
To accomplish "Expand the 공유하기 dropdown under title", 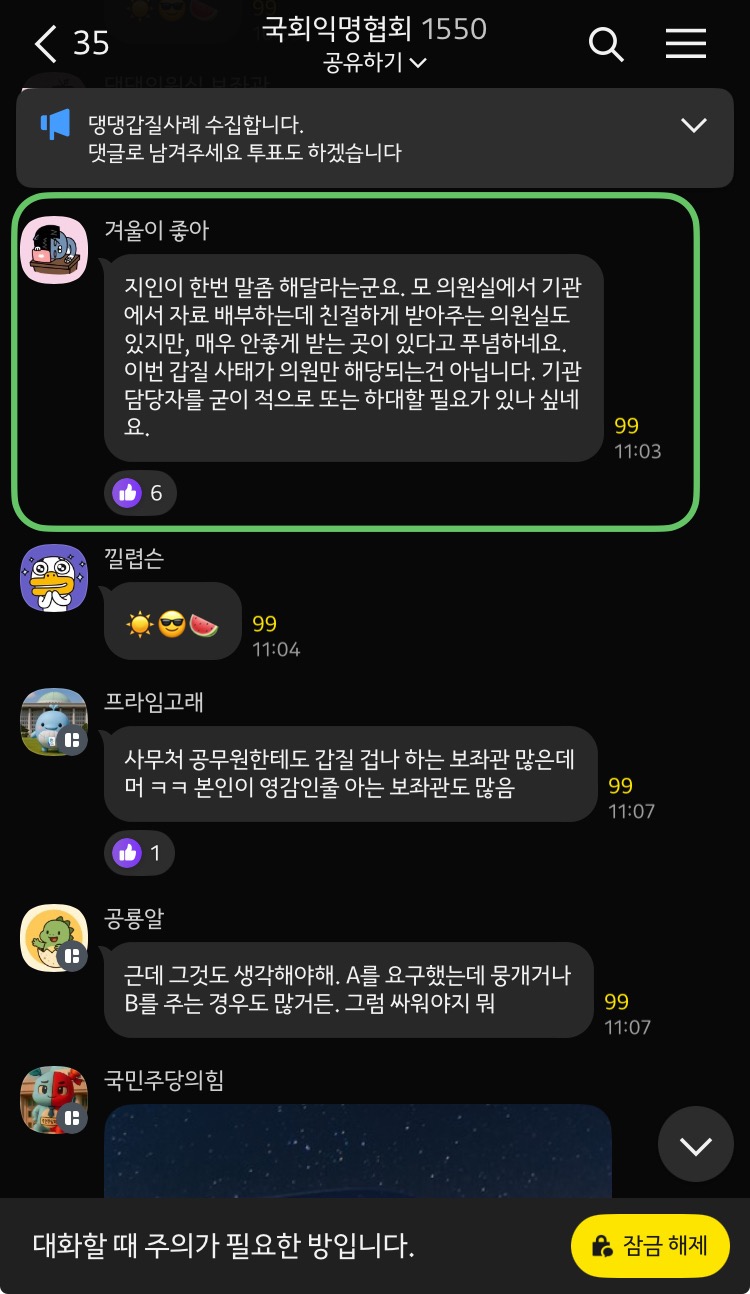I will pyautogui.click(x=375, y=64).
